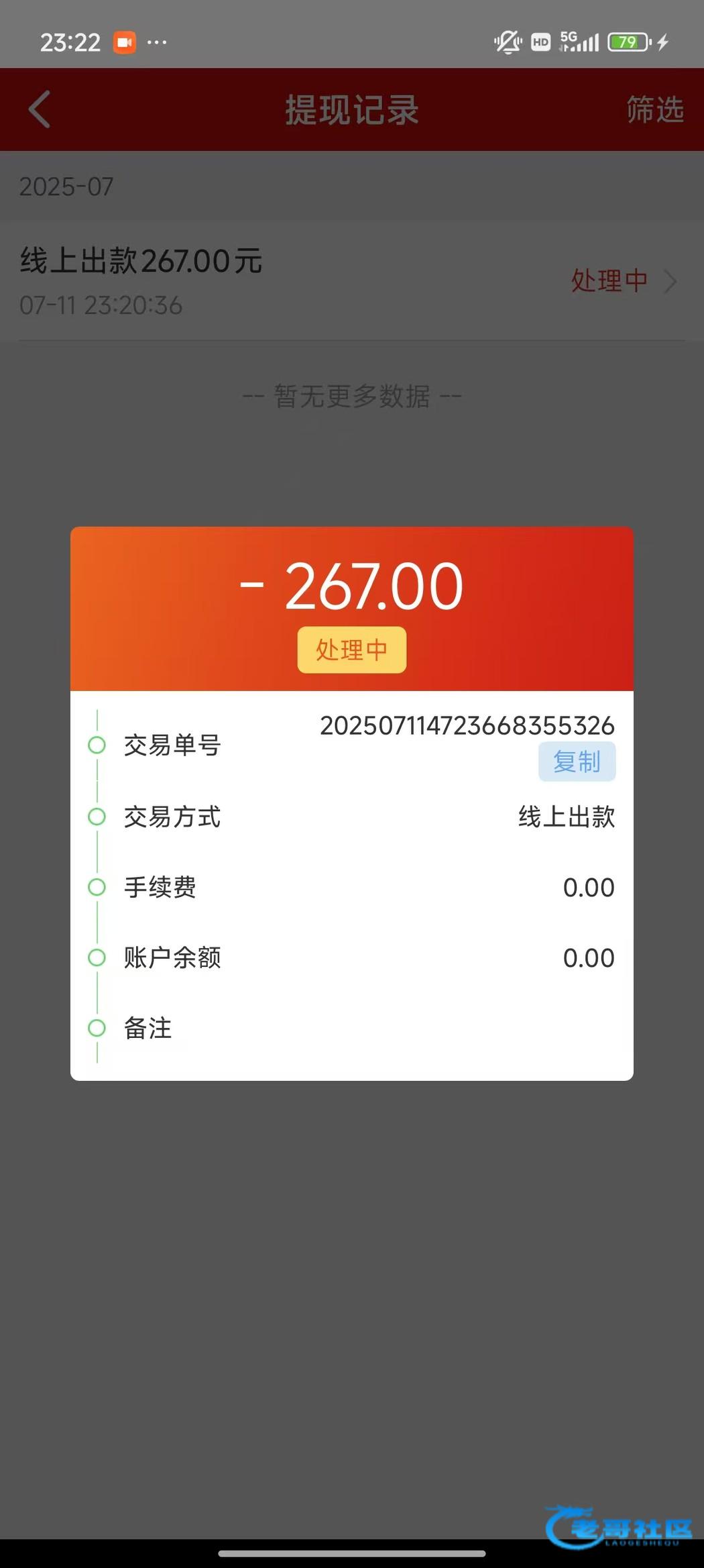Open the 筛选 filter option
This screenshot has height=1568, width=704.
pyautogui.click(x=654, y=109)
